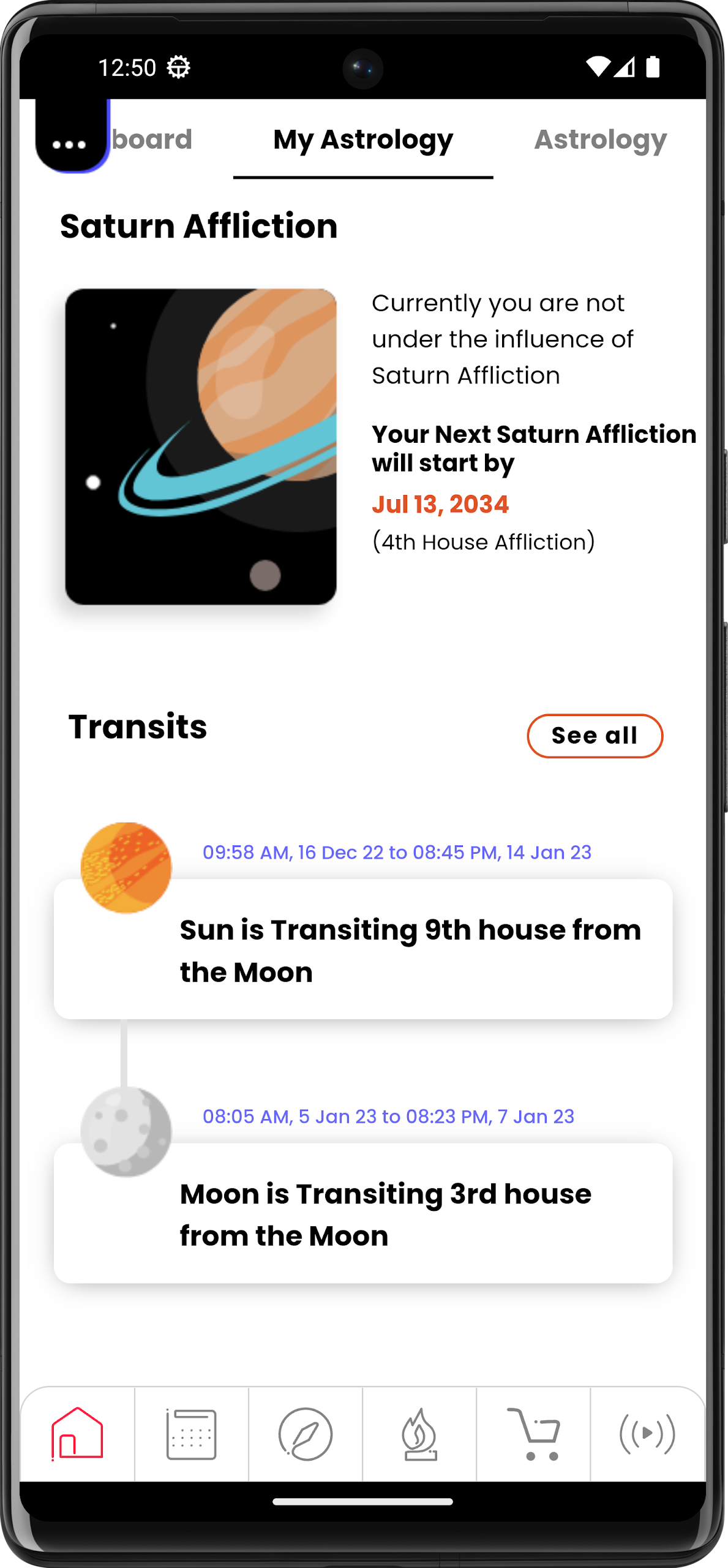728x1568 pixels.
Task: Open Sun Transiting 9th house card
Action: [363, 949]
